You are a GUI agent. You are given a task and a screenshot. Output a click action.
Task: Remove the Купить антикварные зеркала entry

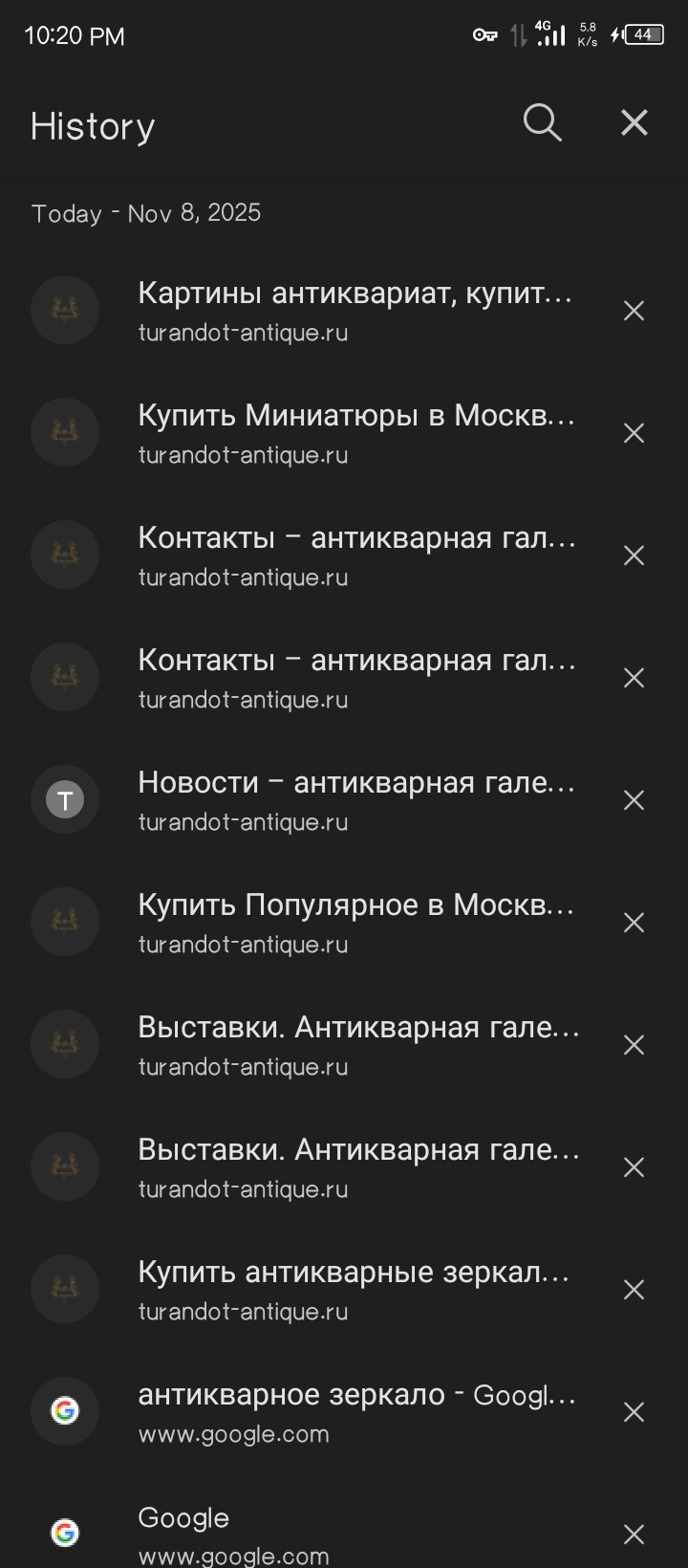pos(634,1290)
